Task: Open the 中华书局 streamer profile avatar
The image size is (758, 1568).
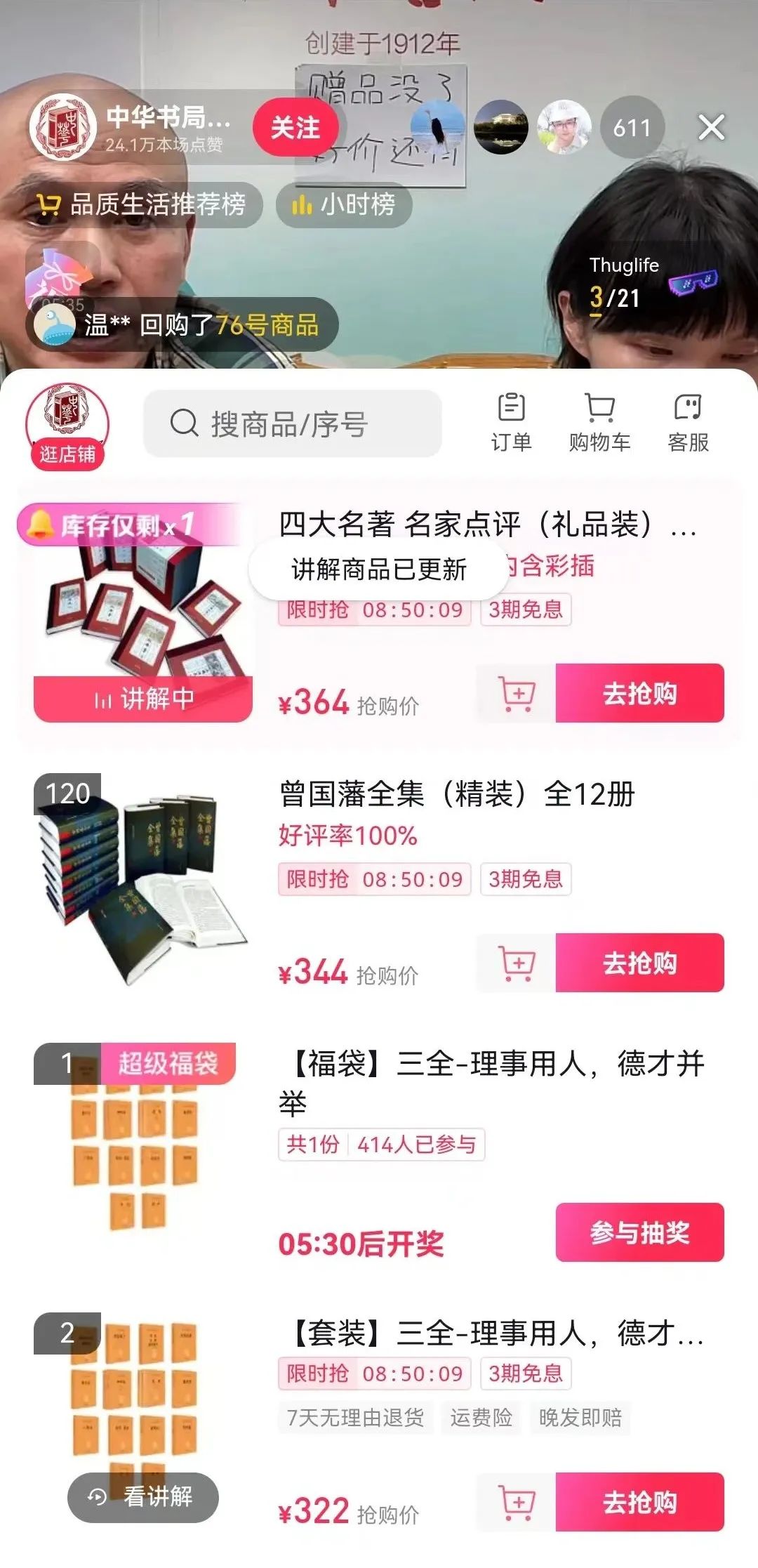Action: (x=63, y=128)
